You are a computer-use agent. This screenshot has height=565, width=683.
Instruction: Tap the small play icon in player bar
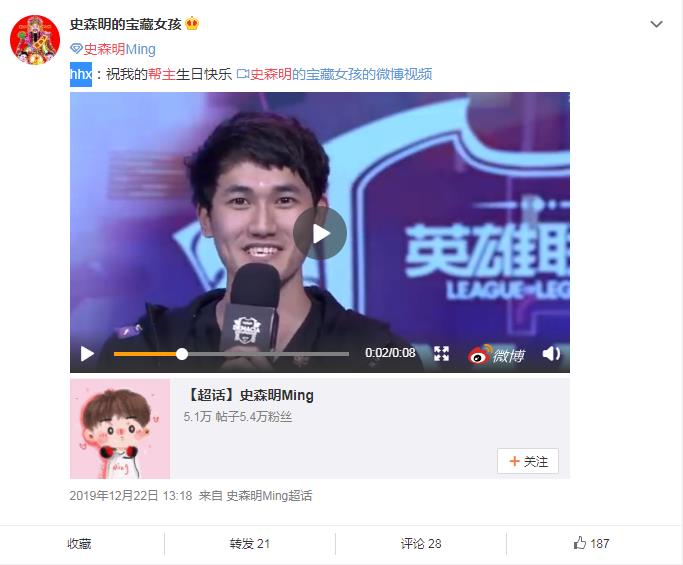point(87,354)
